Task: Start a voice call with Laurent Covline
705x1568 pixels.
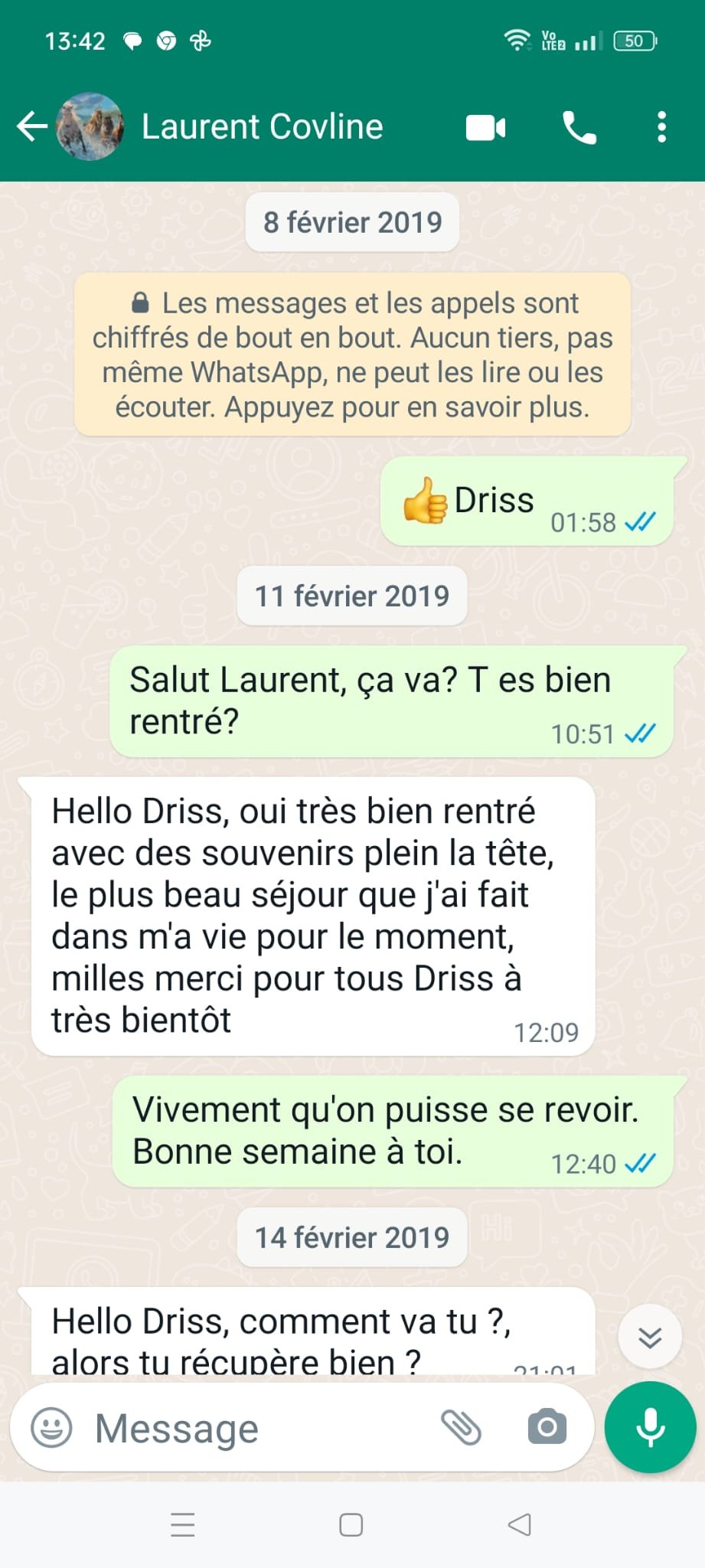Action: tap(579, 128)
